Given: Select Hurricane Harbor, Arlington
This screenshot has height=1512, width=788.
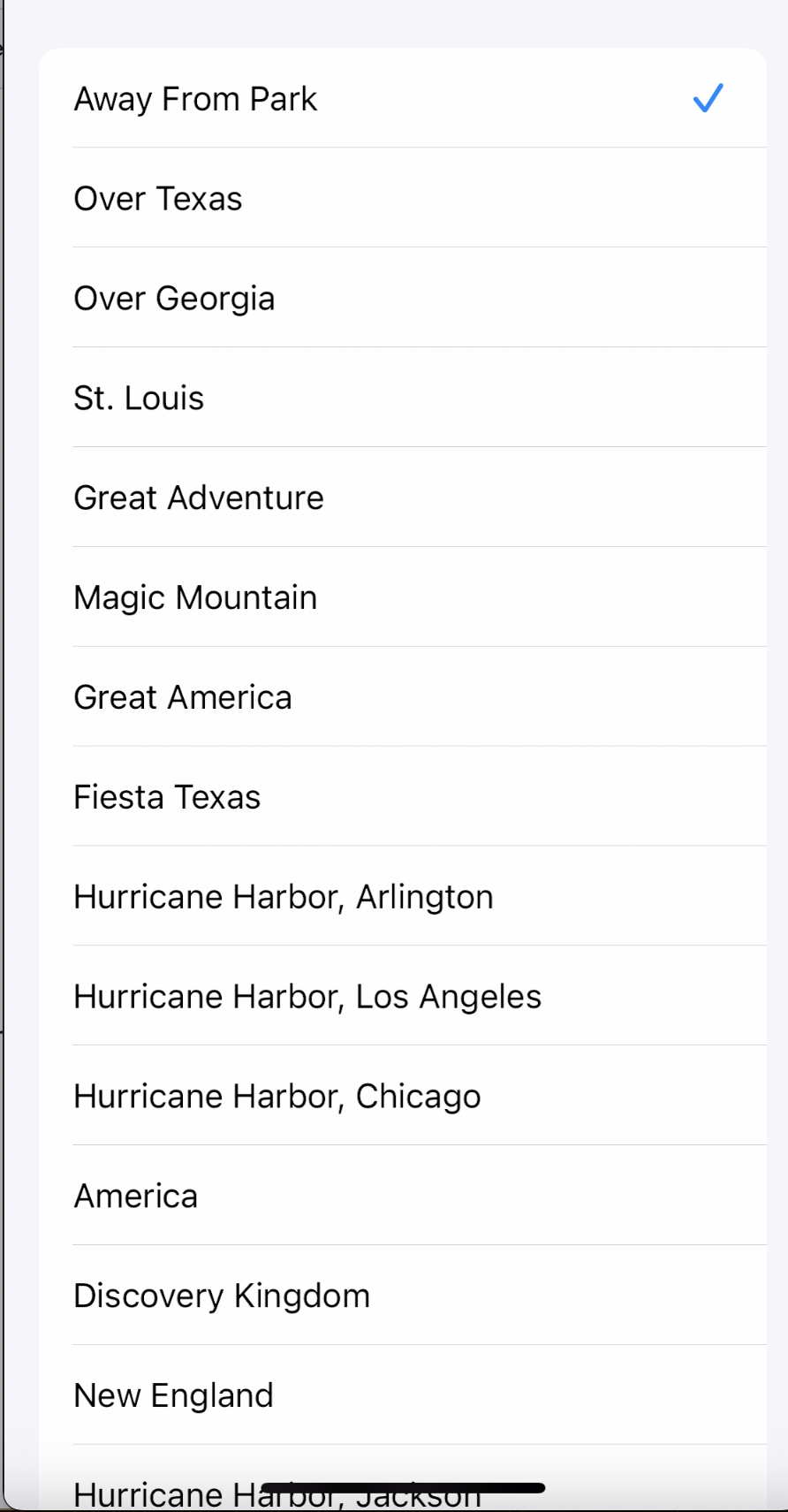Looking at the screenshot, I should [x=403, y=897].
